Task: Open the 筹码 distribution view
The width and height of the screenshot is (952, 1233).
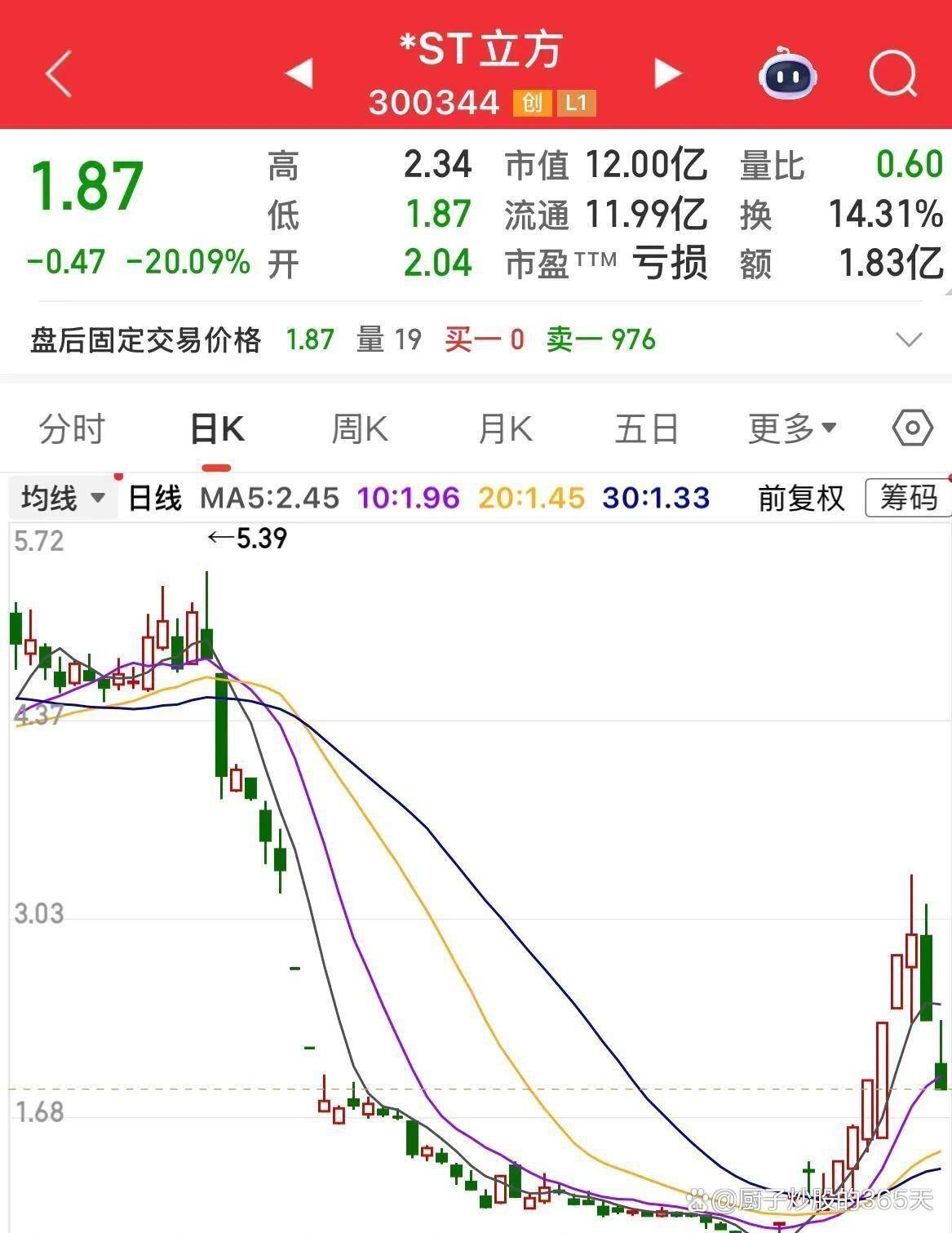Action: click(907, 498)
